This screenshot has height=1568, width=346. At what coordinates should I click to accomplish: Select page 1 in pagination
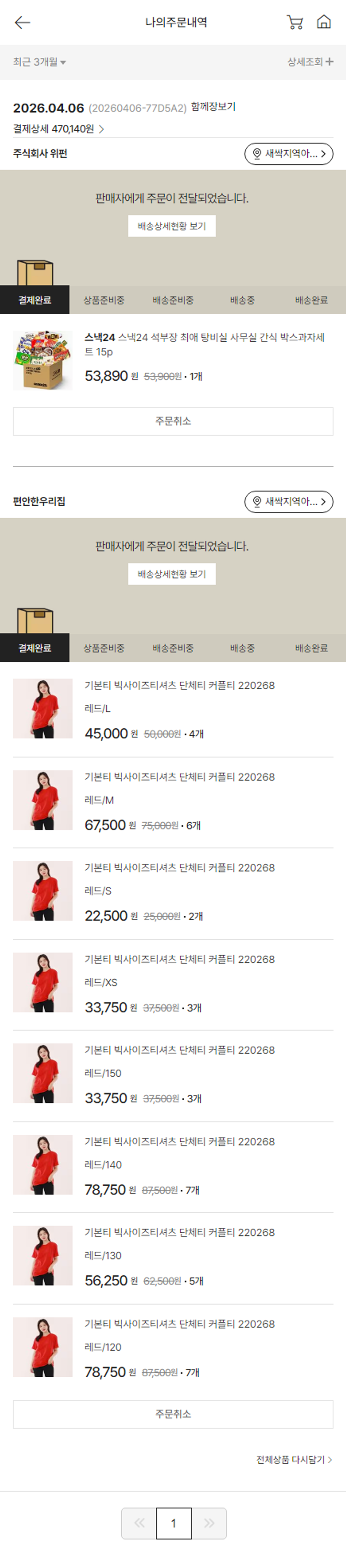(174, 1523)
